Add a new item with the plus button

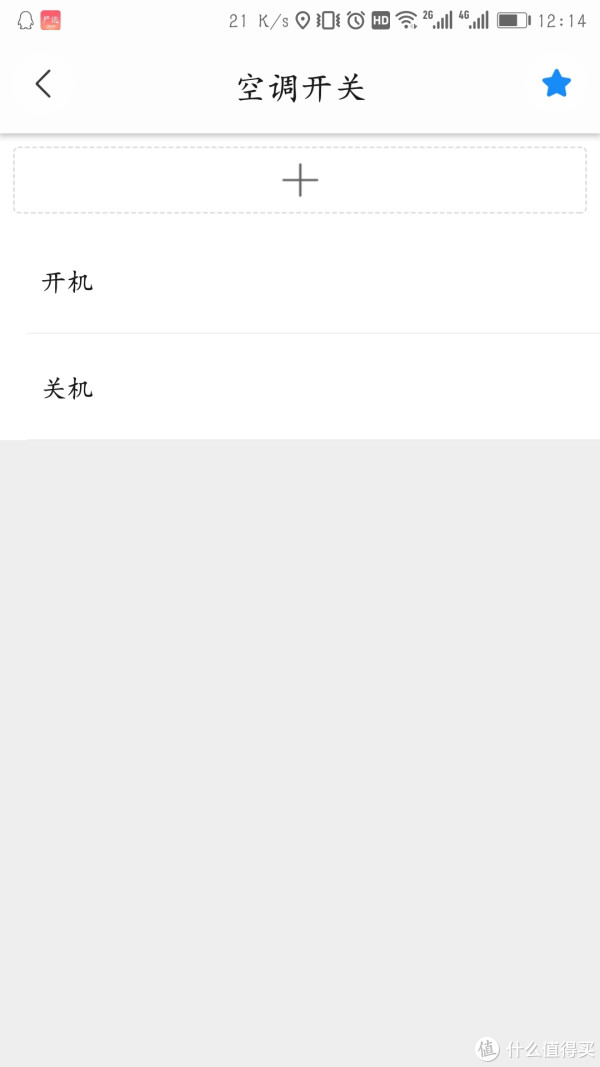point(300,180)
